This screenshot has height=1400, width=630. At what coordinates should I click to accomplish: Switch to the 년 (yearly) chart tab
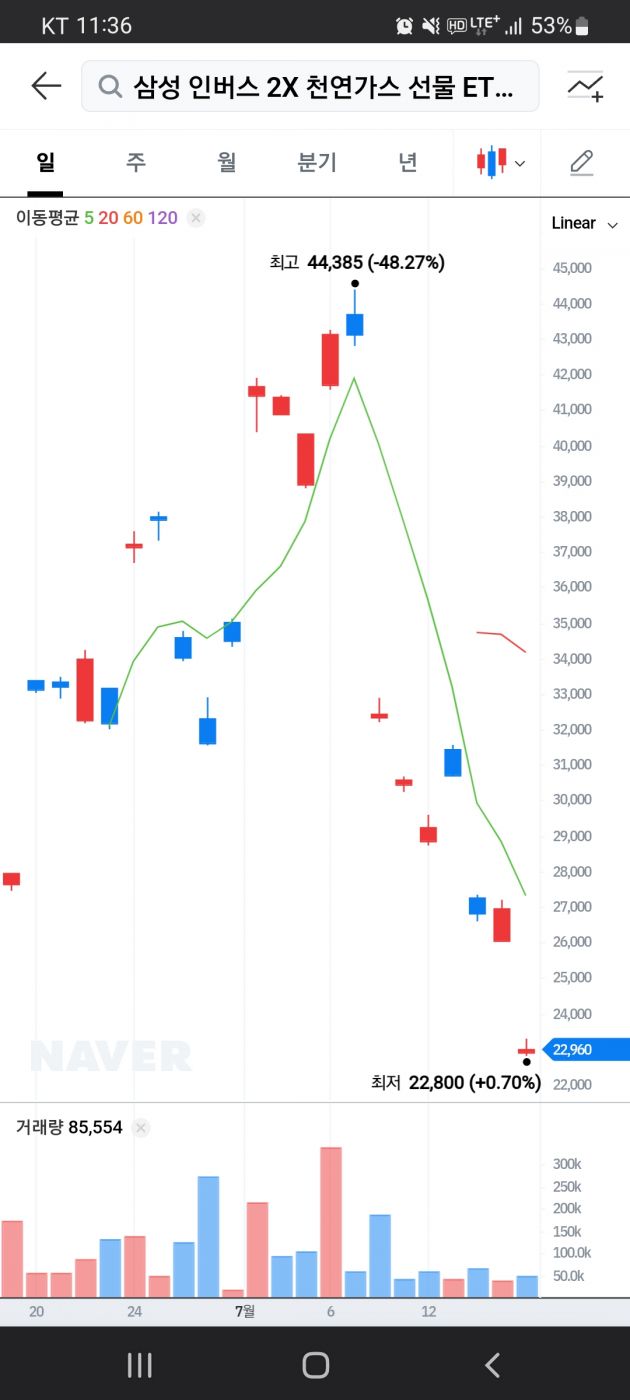[x=407, y=162]
